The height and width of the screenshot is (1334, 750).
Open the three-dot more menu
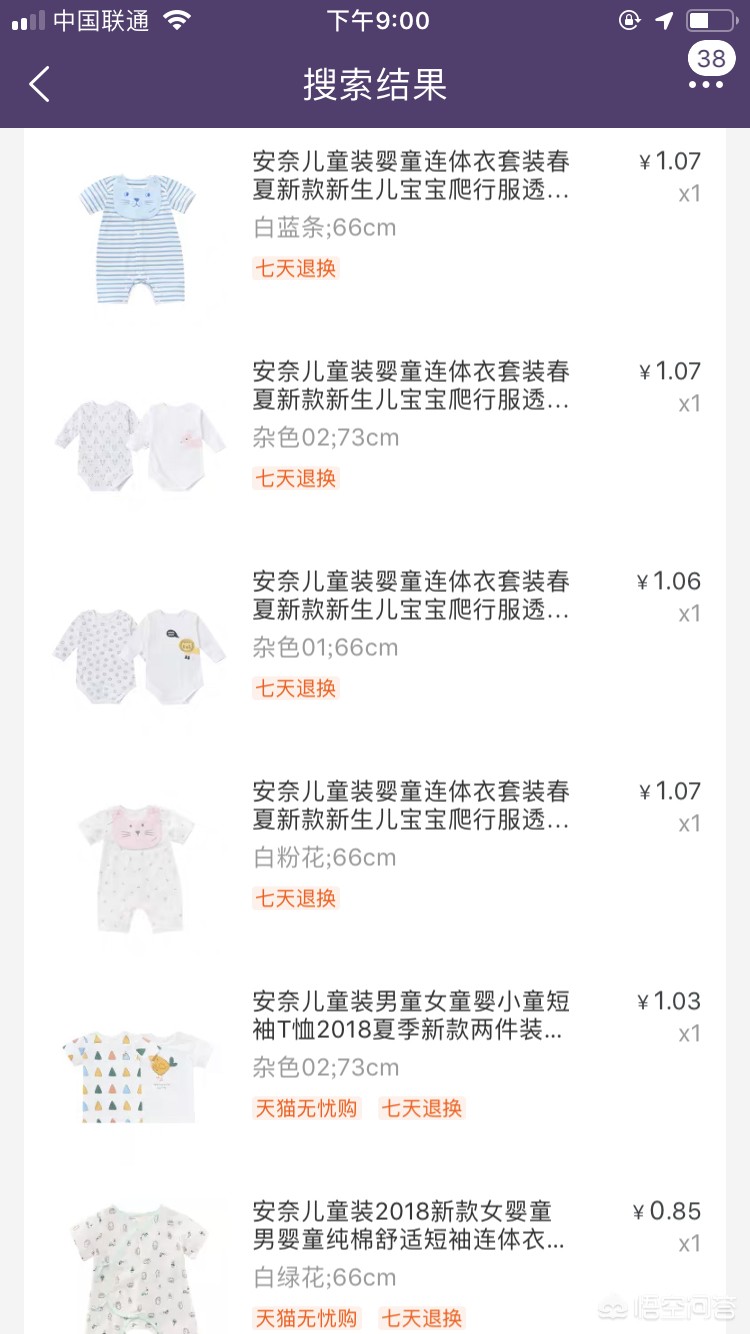706,85
